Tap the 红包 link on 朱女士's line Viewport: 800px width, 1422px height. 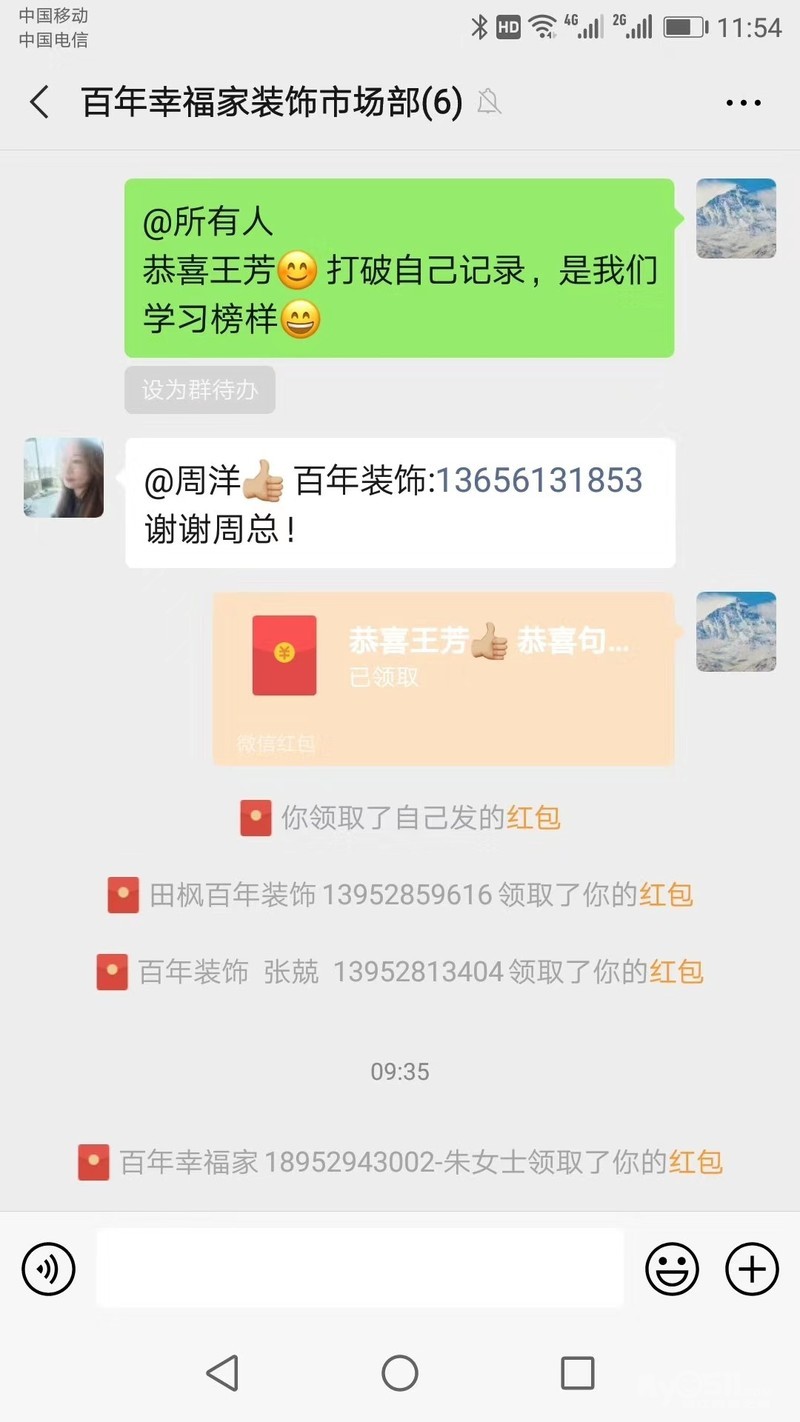tap(695, 1162)
